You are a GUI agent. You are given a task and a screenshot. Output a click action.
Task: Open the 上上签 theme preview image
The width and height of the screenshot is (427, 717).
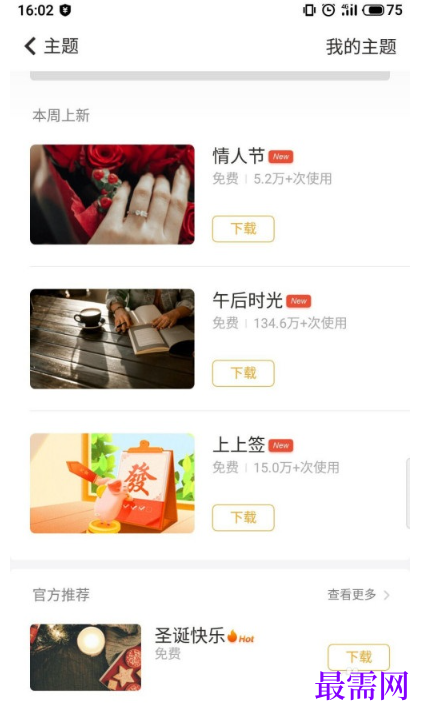click(112, 483)
